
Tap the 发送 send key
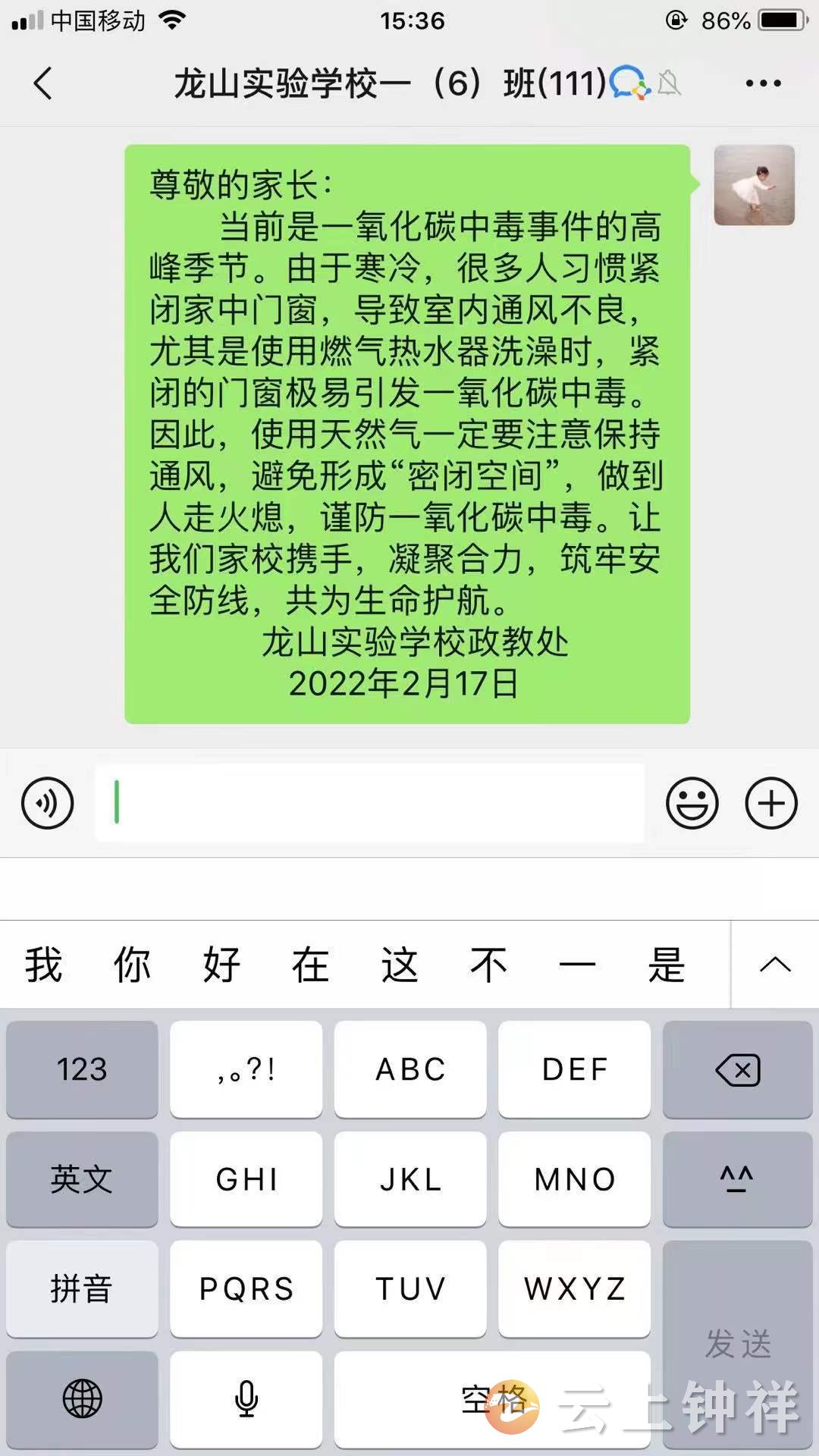(737, 1344)
